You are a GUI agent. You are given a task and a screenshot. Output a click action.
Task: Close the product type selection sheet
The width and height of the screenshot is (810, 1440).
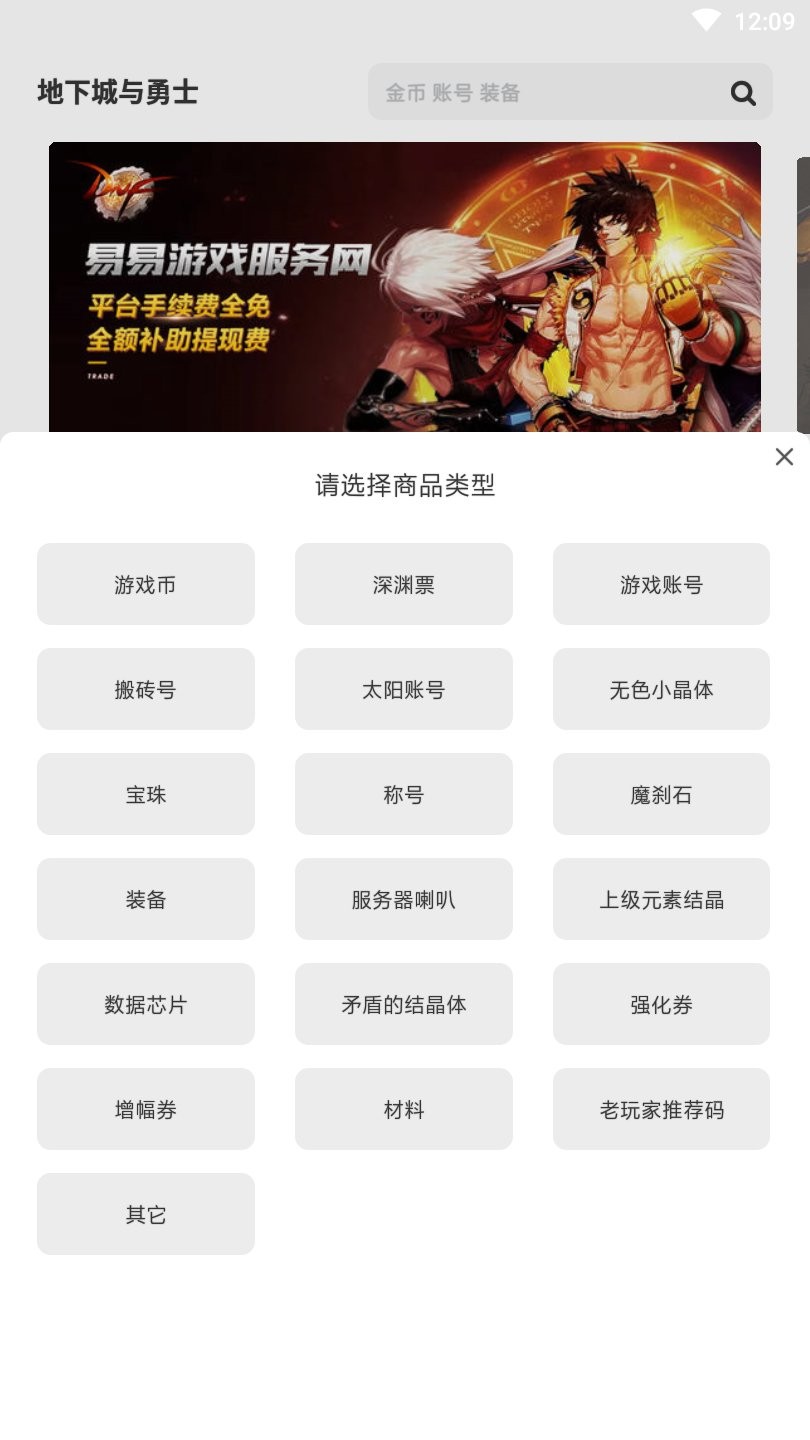pyautogui.click(x=784, y=457)
